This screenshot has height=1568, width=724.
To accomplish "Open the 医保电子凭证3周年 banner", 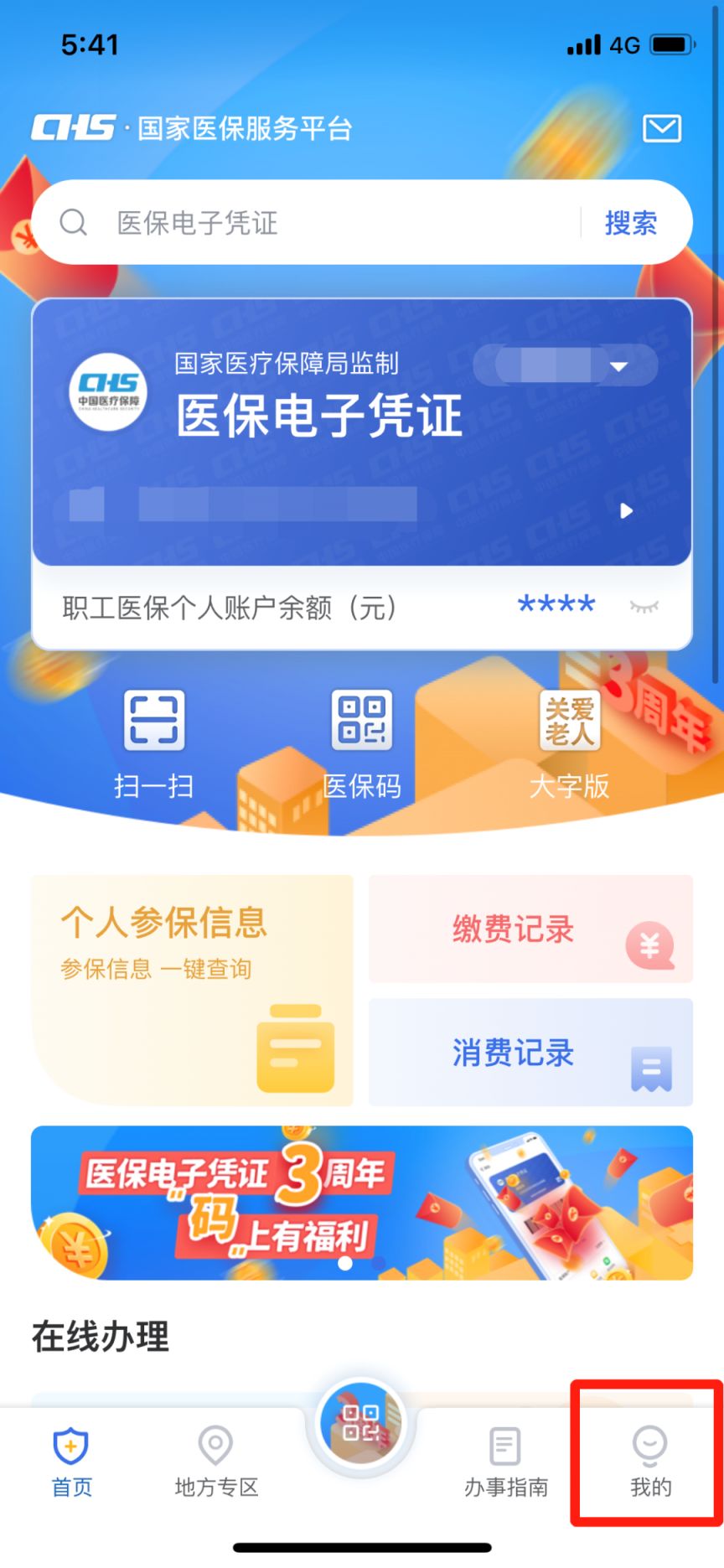I will [362, 1203].
